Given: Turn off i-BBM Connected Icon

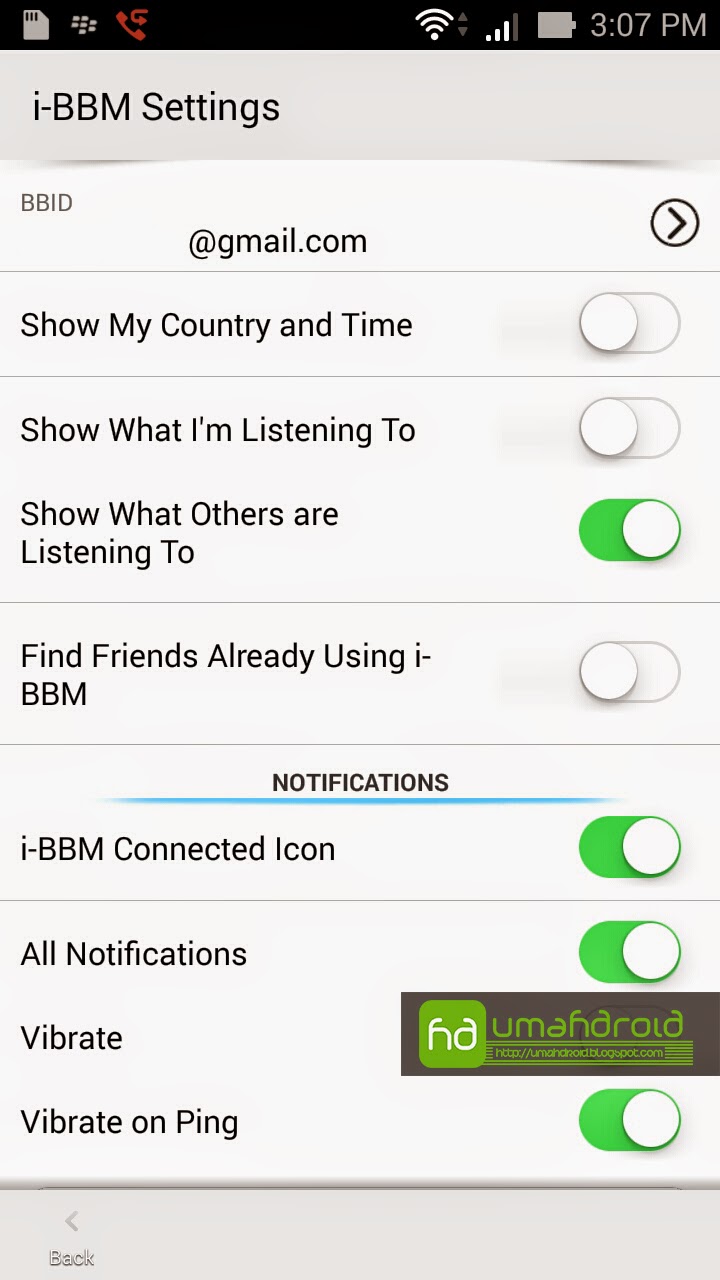Looking at the screenshot, I should 629,848.
